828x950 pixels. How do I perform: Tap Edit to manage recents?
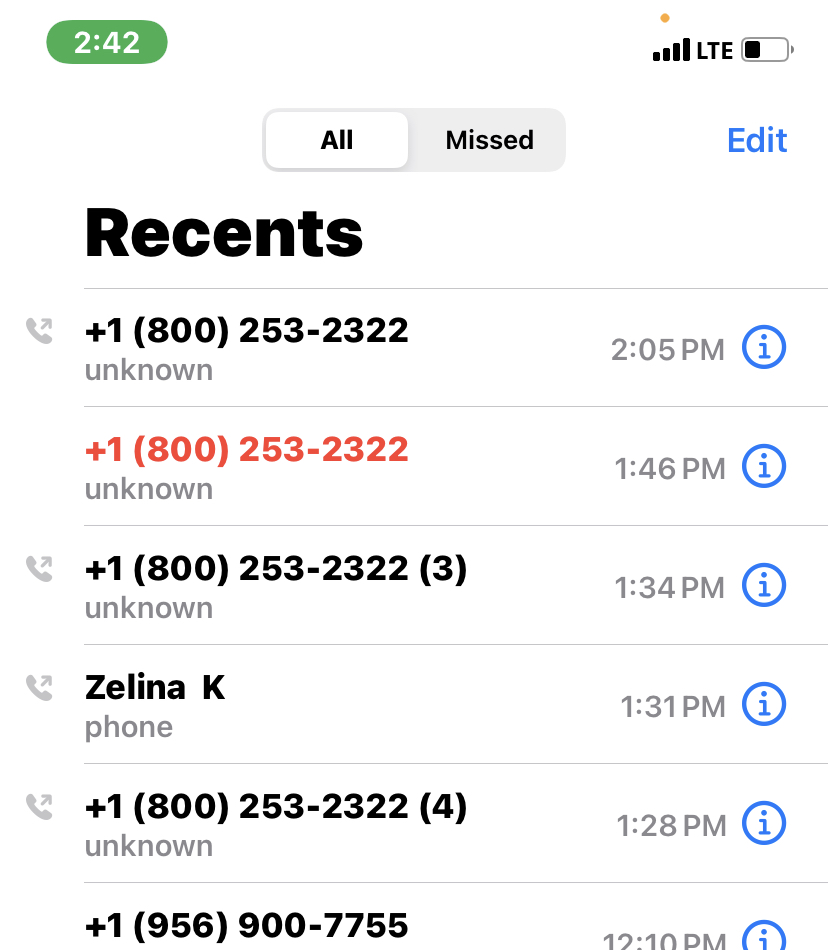757,140
